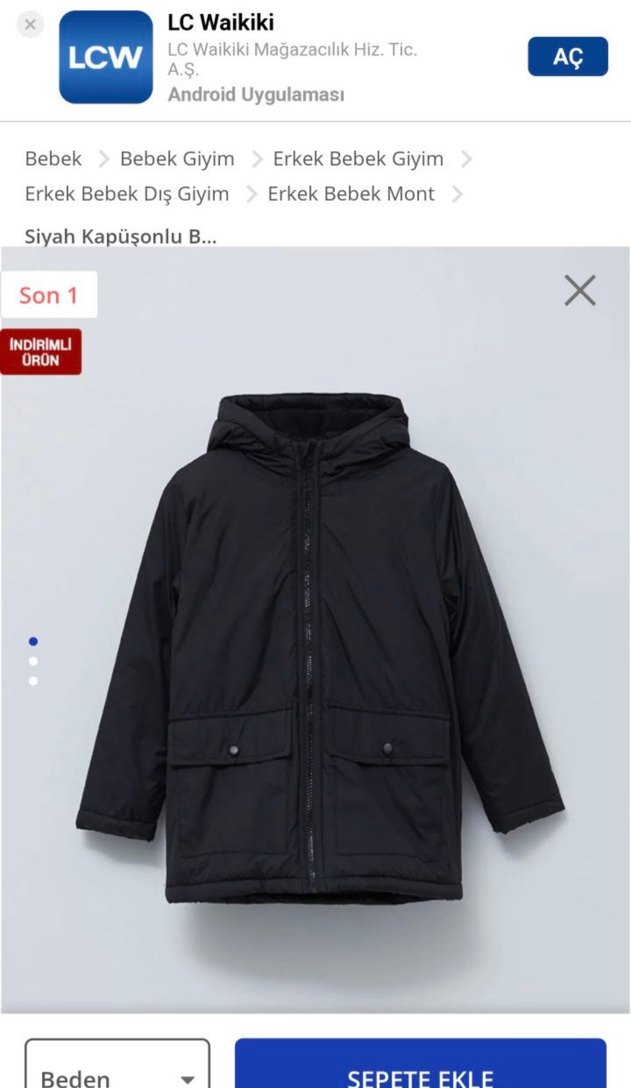Open the Bebek breadcrumb link
The image size is (631, 1088).
click(53, 159)
